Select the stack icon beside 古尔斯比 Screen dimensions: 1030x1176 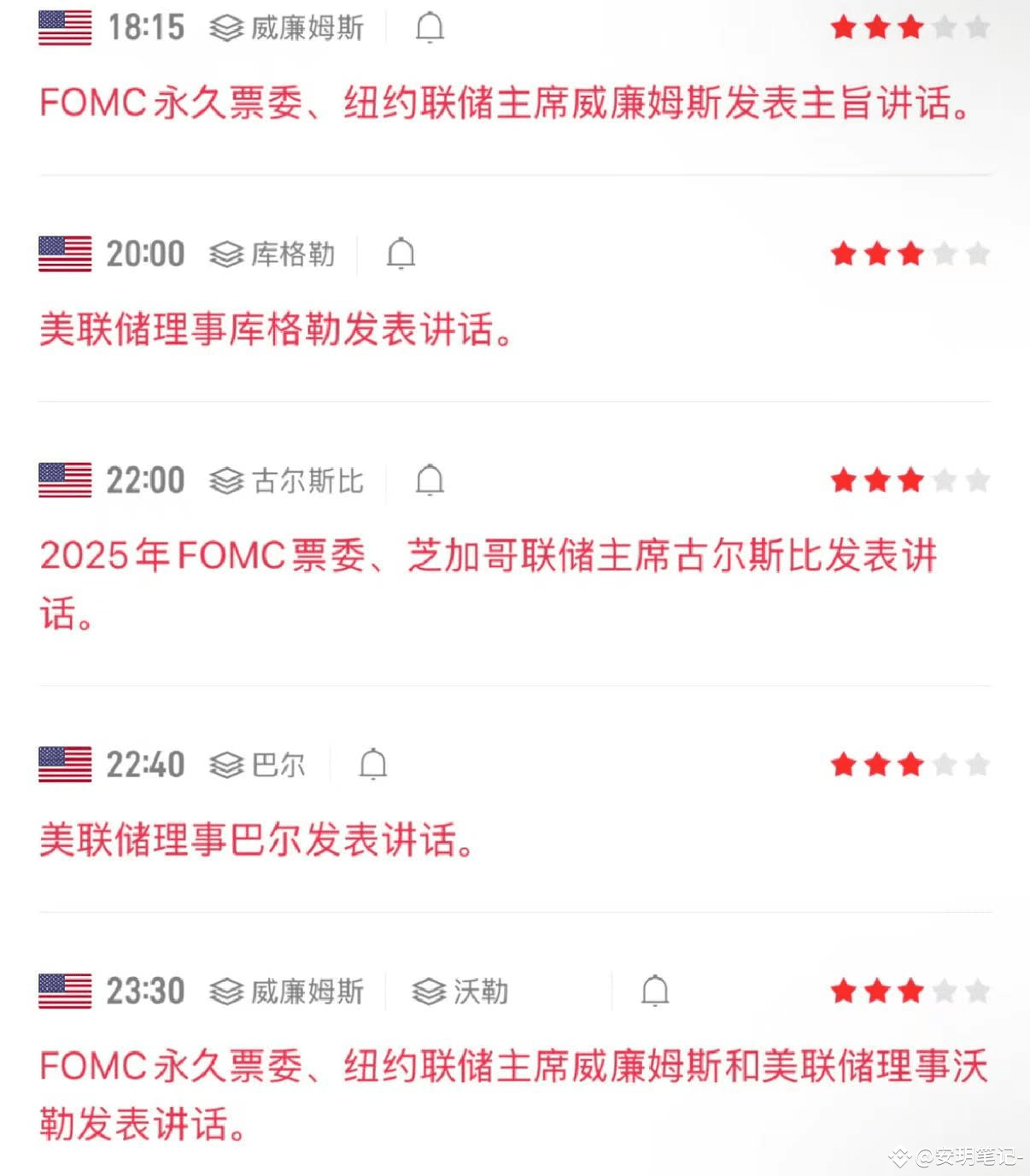click(226, 480)
